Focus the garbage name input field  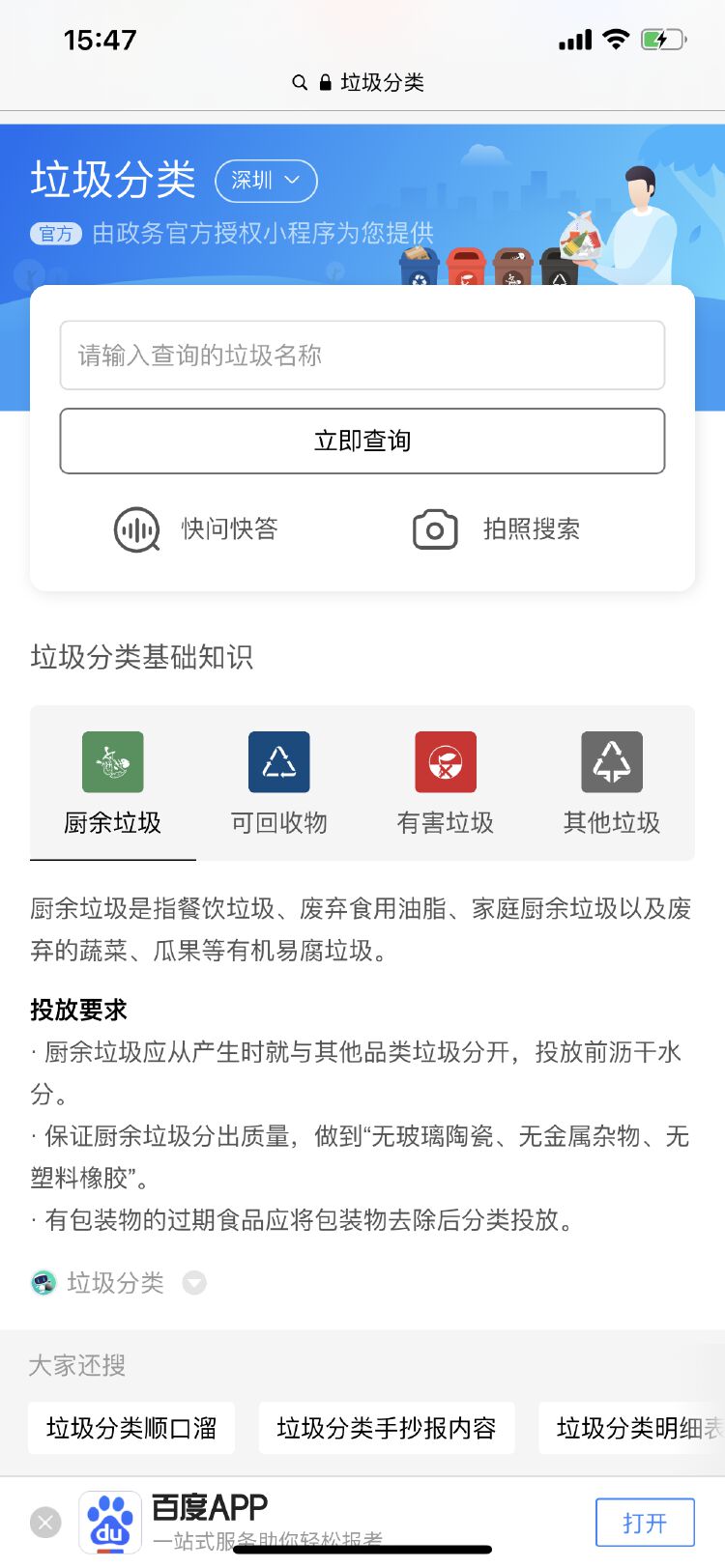click(x=362, y=356)
